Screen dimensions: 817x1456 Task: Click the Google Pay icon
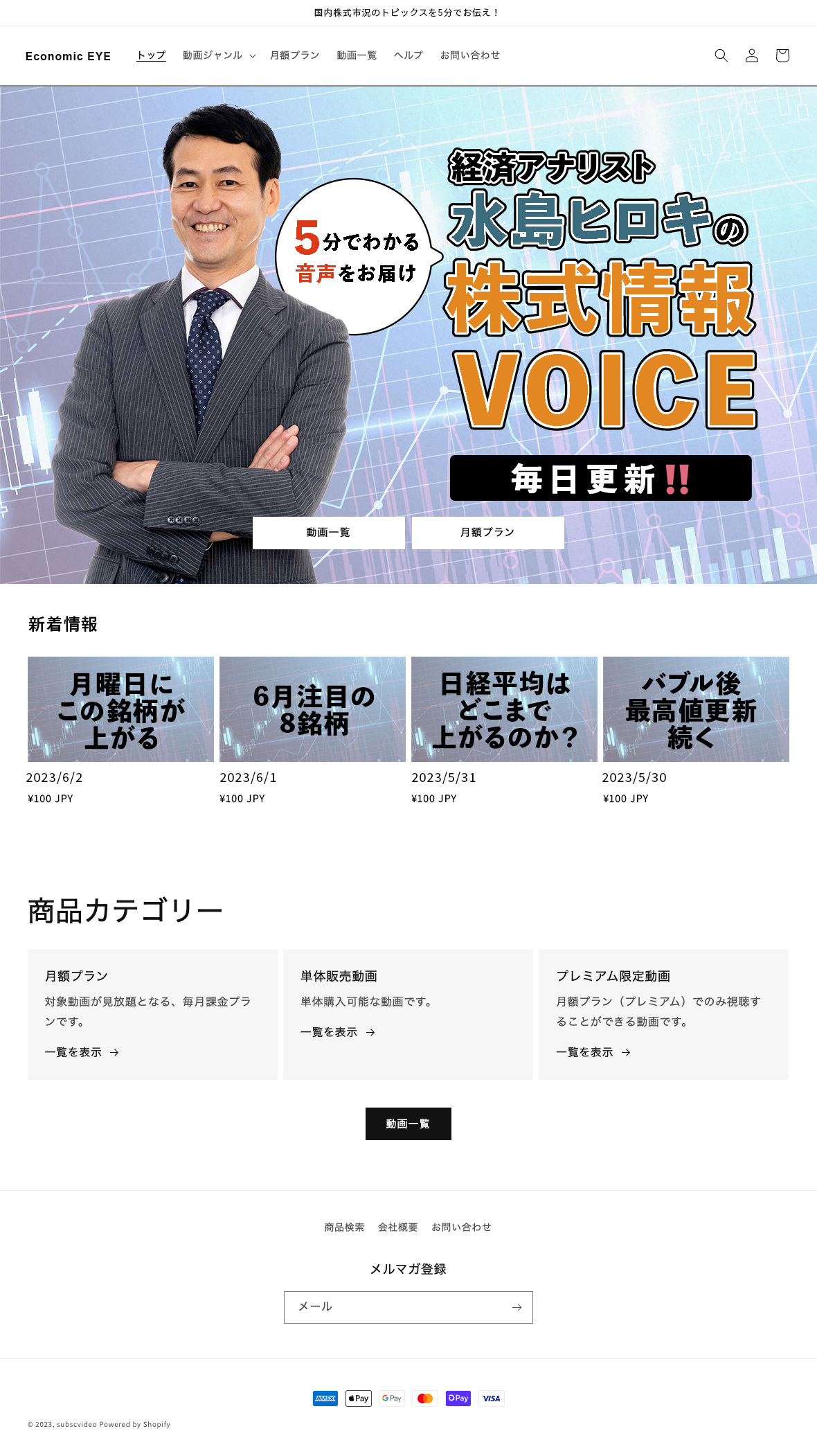coord(392,1398)
